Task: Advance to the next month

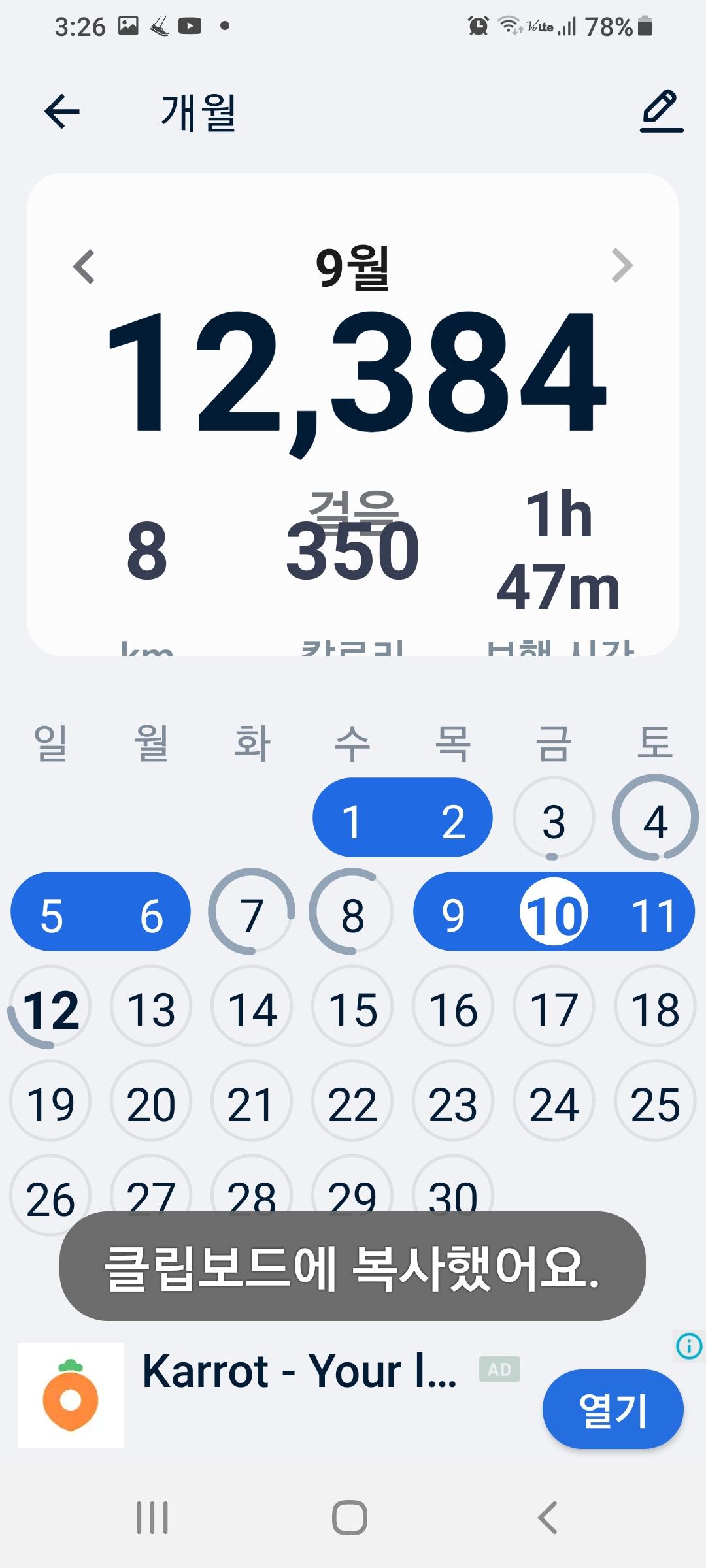Action: point(622,267)
